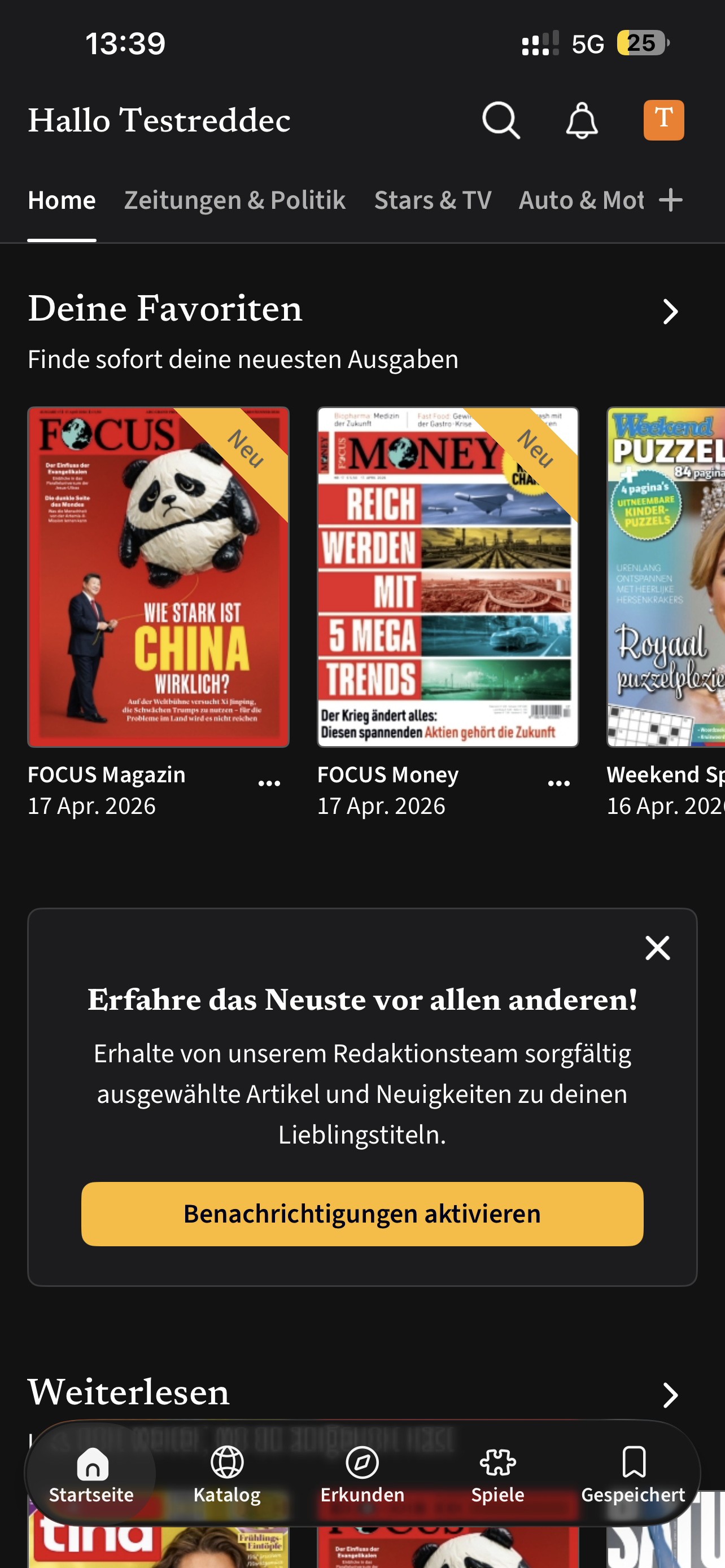Switch to Zeitungen & Politik tab
Viewport: 725px width, 1568px height.
coord(235,200)
